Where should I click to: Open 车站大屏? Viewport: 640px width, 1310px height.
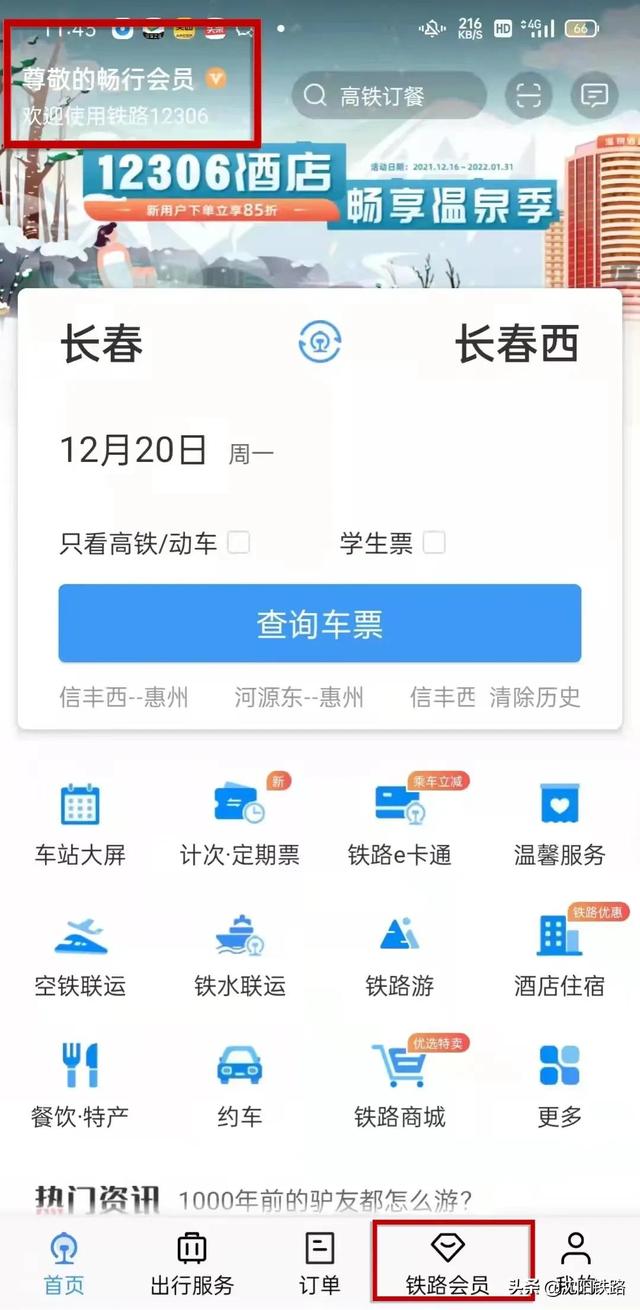[80, 822]
